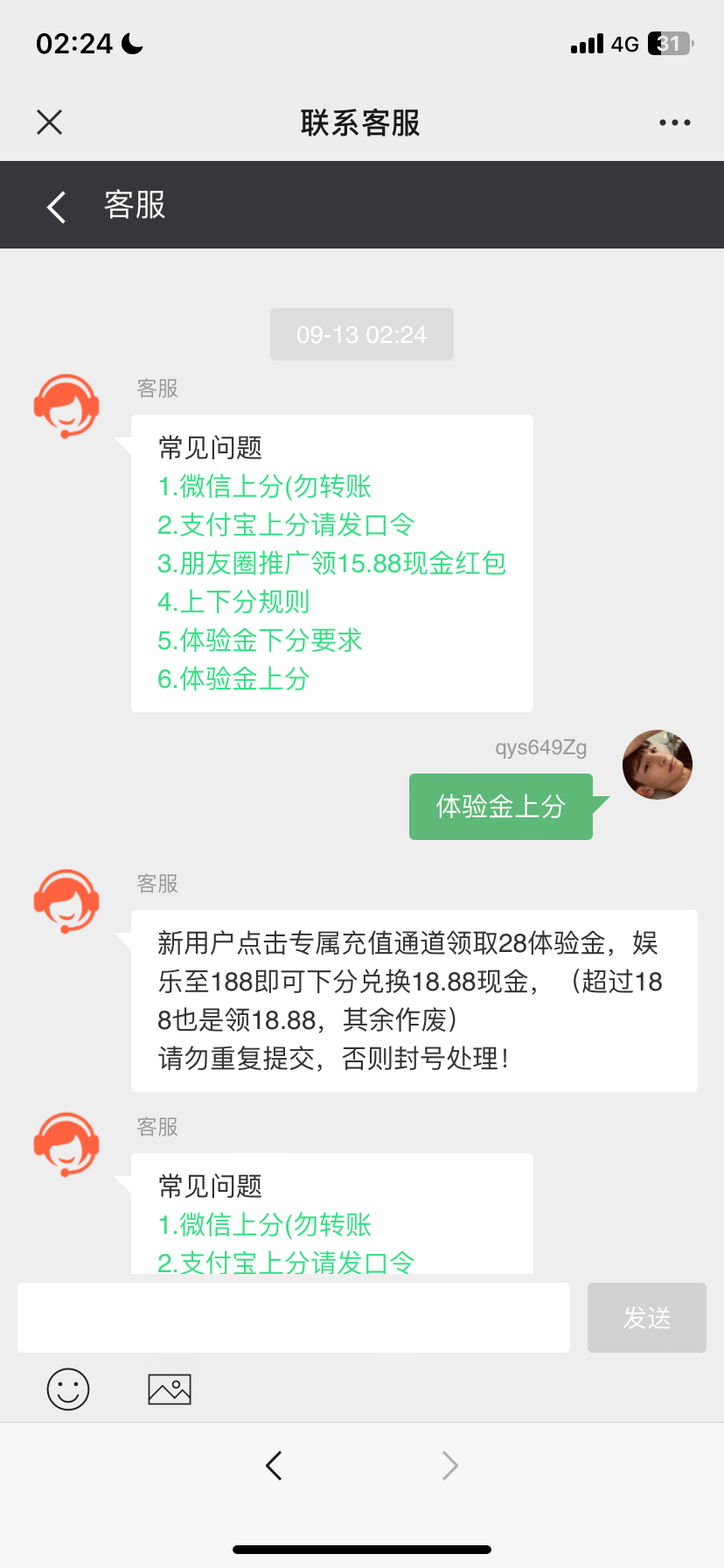
Task: Go back from the 客服 chat header
Action: pos(56,206)
